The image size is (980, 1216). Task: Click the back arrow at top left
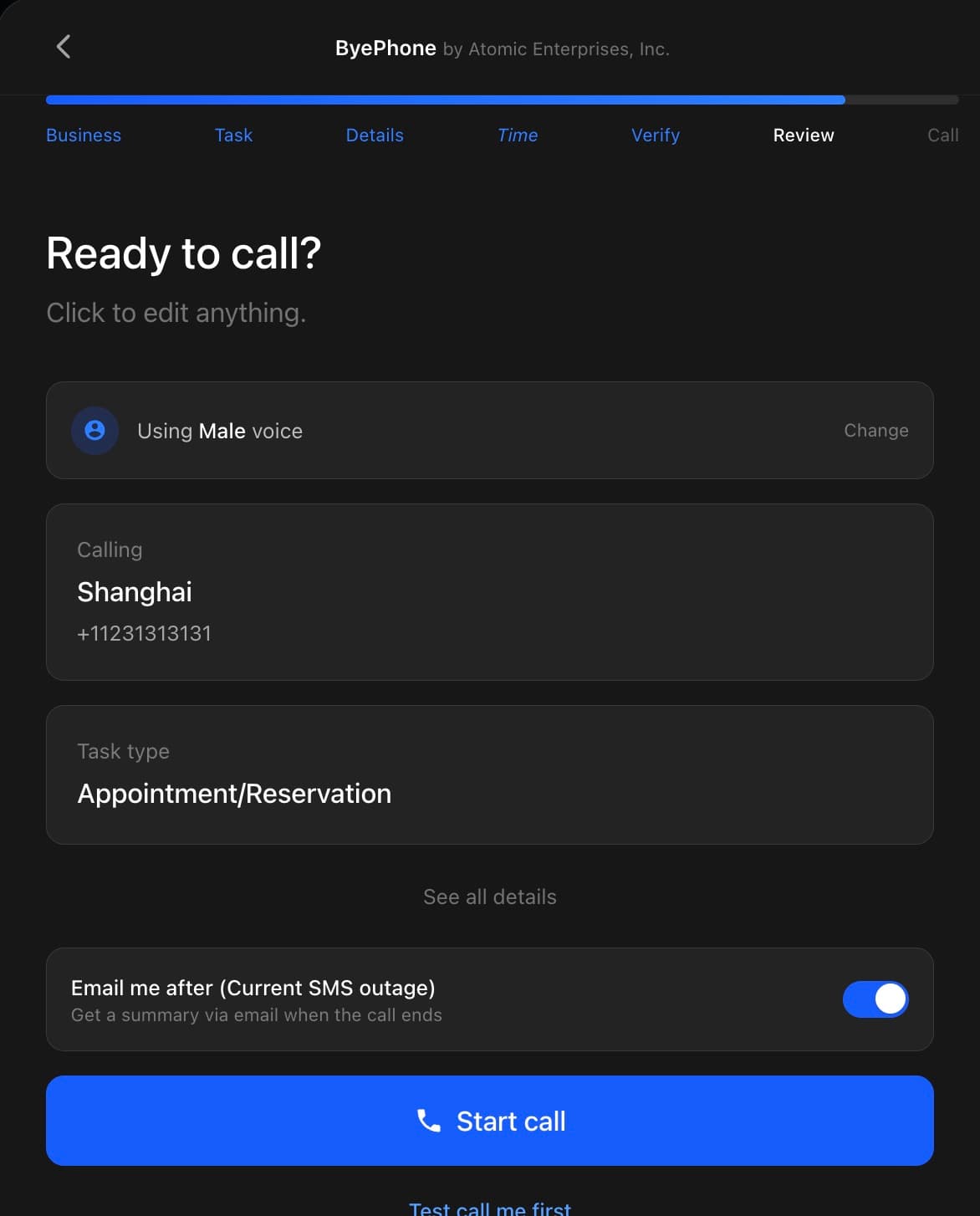point(64,47)
